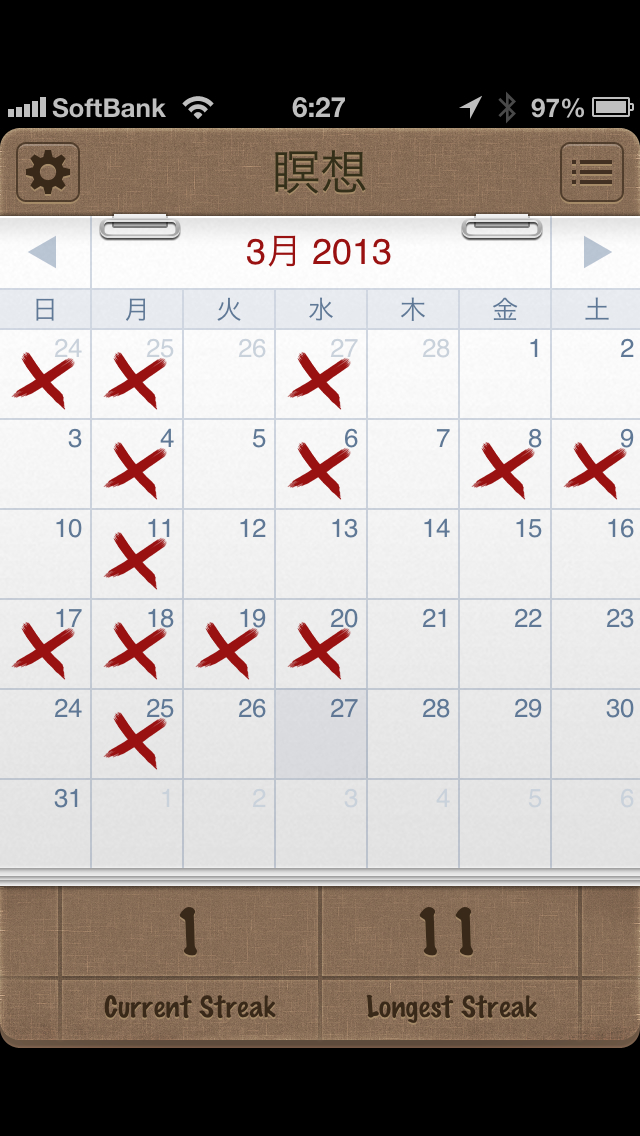Mark March 26 as done
640x1136 pixels.
(x=229, y=735)
